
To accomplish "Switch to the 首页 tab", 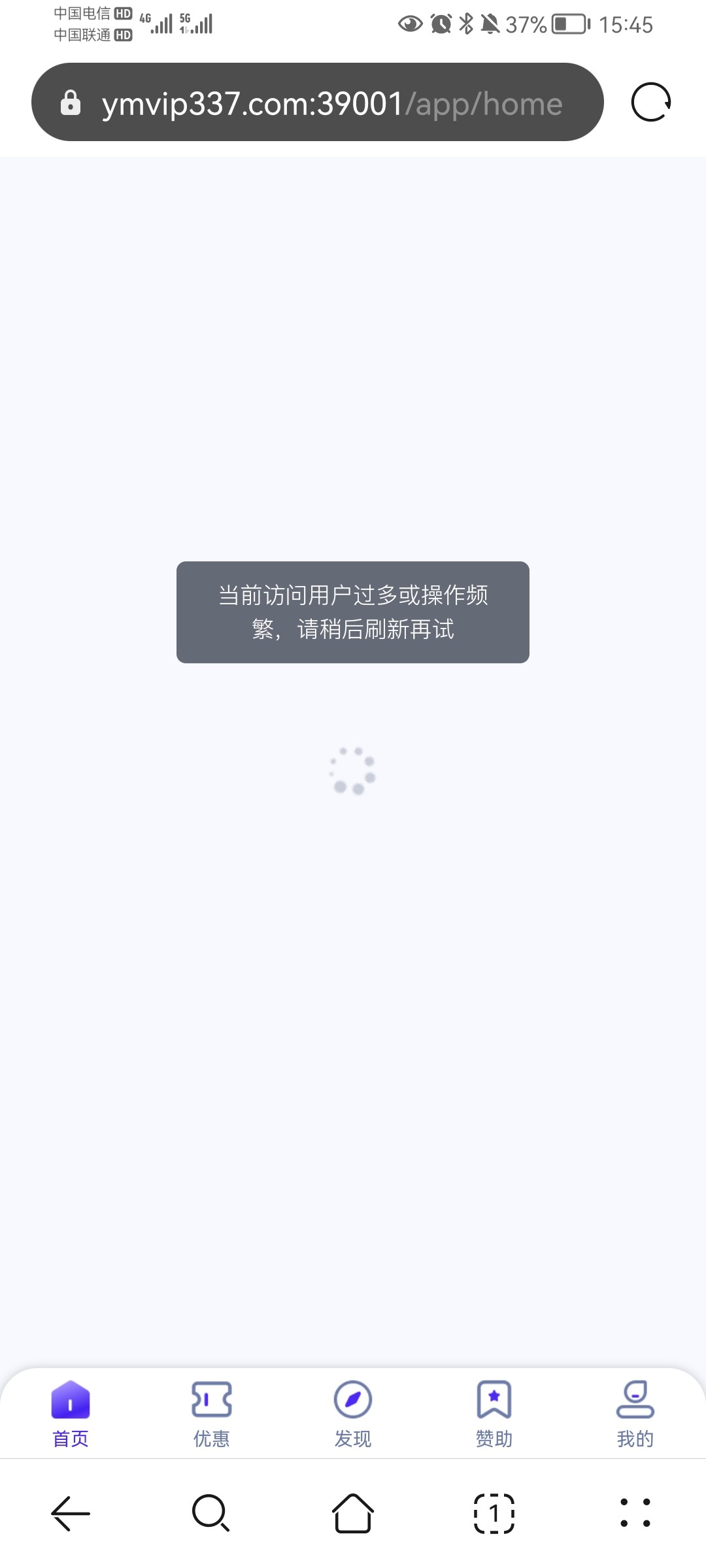I will (71, 1414).
